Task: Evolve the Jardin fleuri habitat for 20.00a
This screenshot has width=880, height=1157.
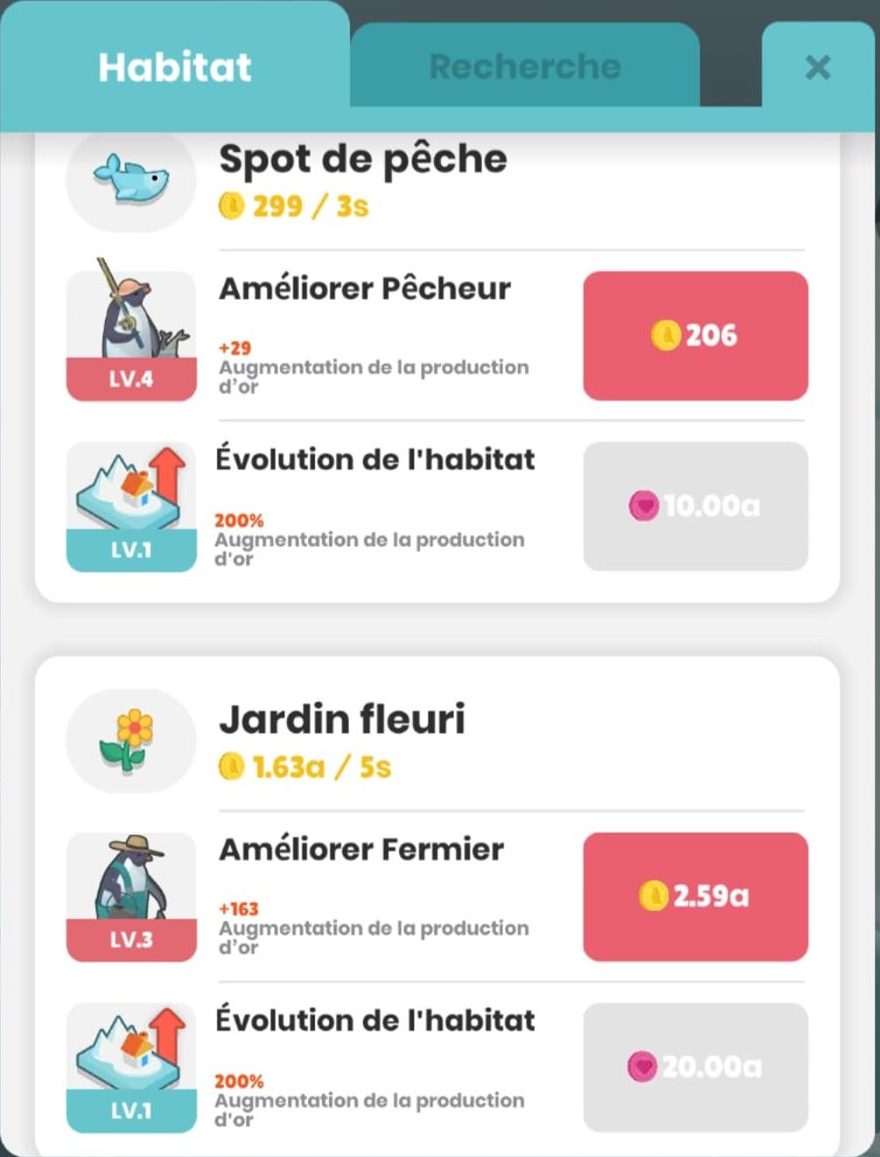Action: coord(695,1067)
